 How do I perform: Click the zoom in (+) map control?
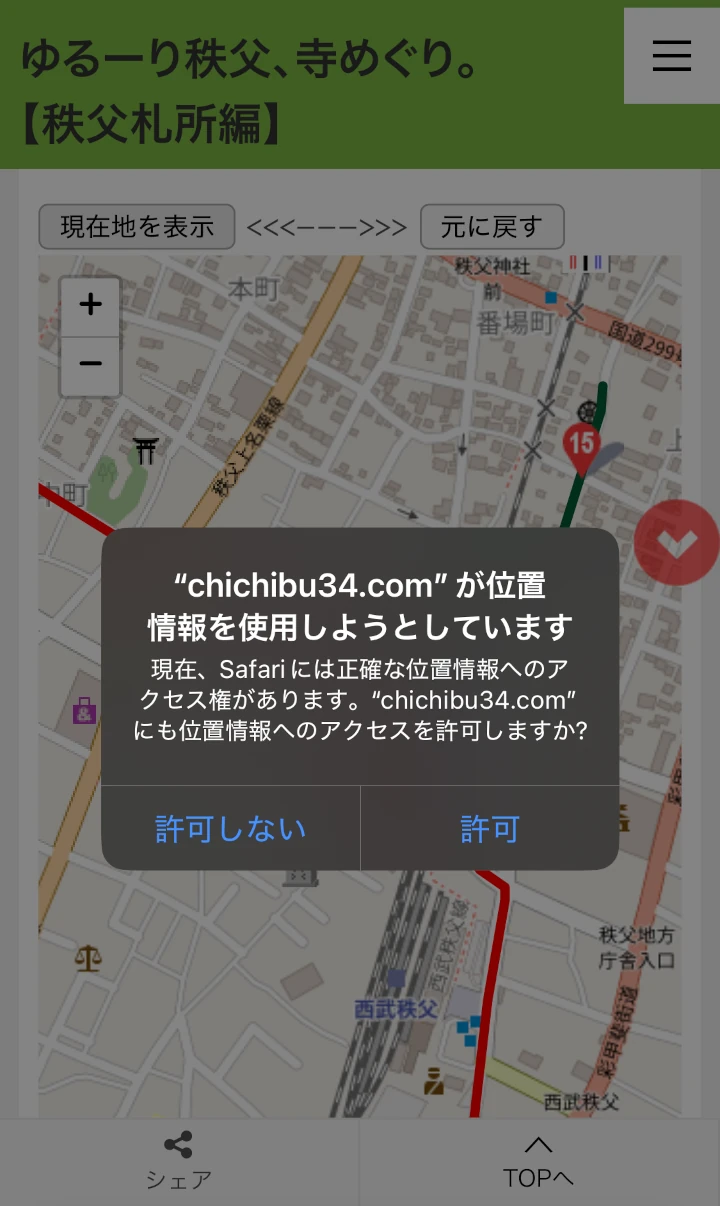pyautogui.click(x=90, y=304)
